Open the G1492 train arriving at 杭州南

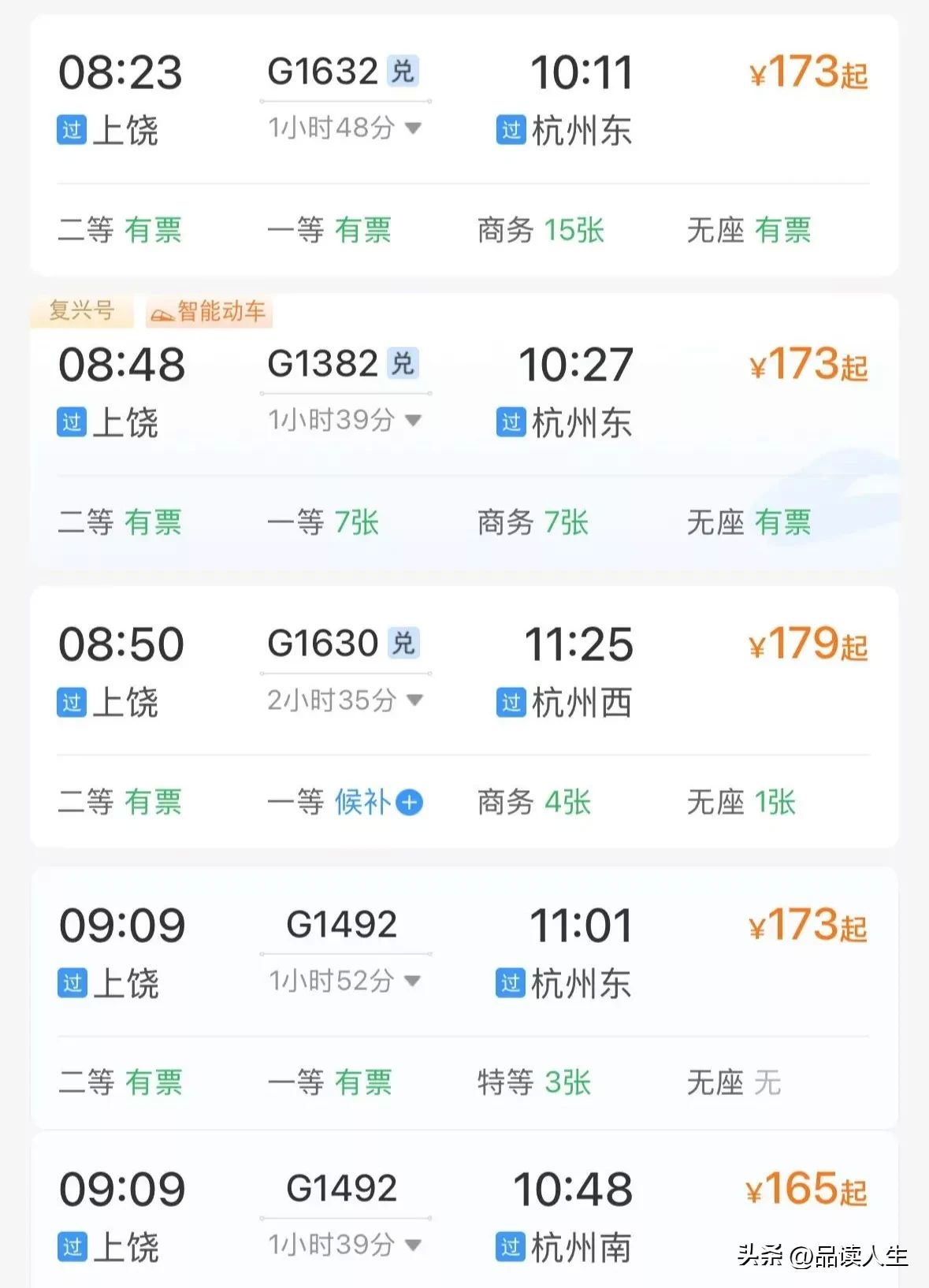[341, 1189]
